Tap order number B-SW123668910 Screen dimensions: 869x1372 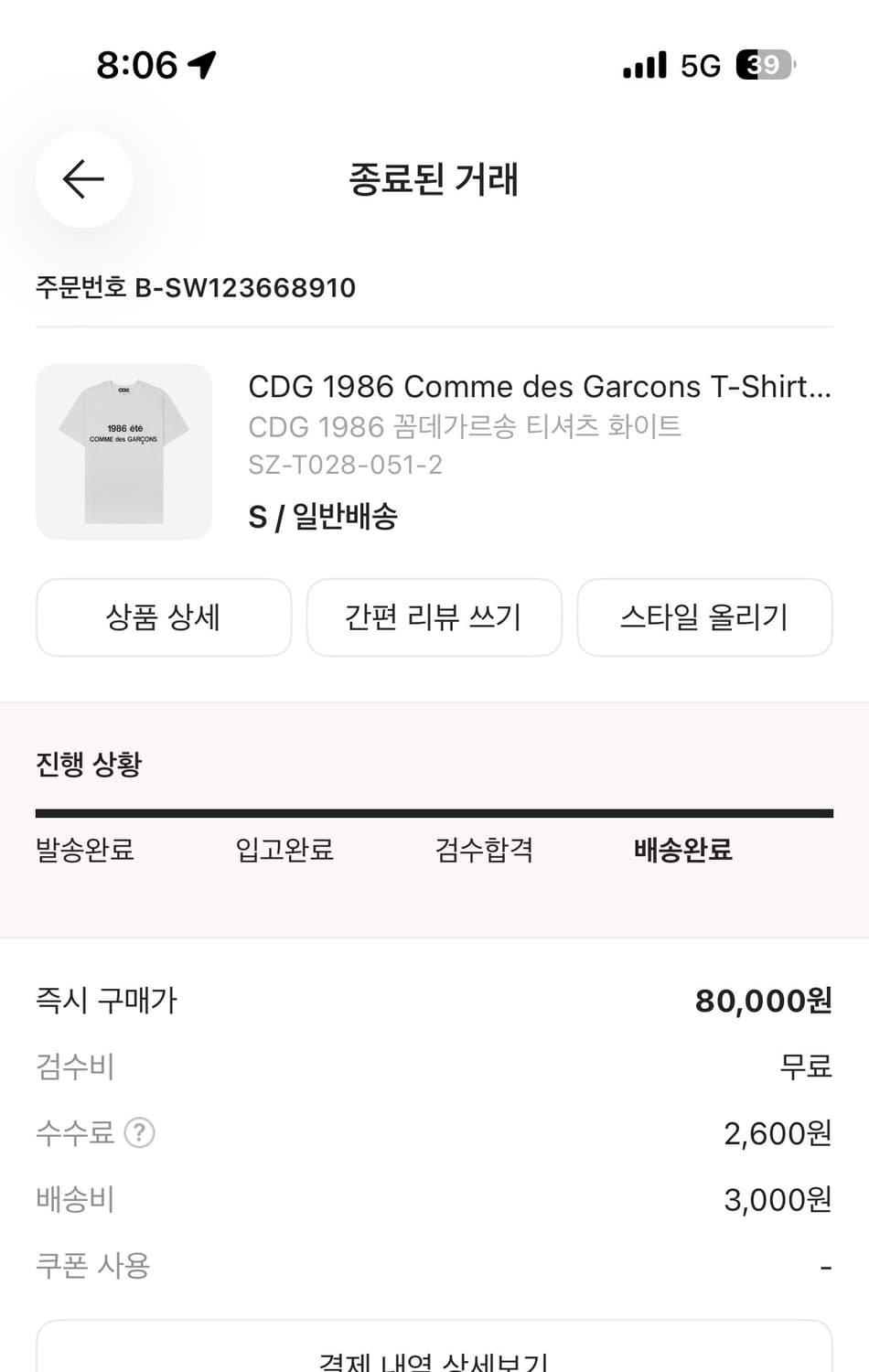195,287
